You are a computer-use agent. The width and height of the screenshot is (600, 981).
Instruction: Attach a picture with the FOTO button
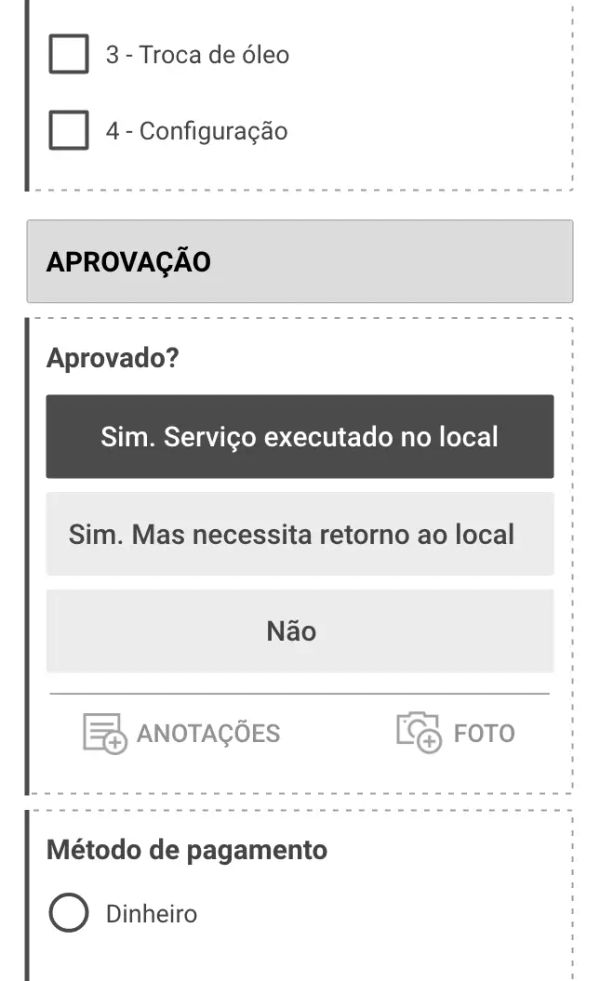coord(455,733)
